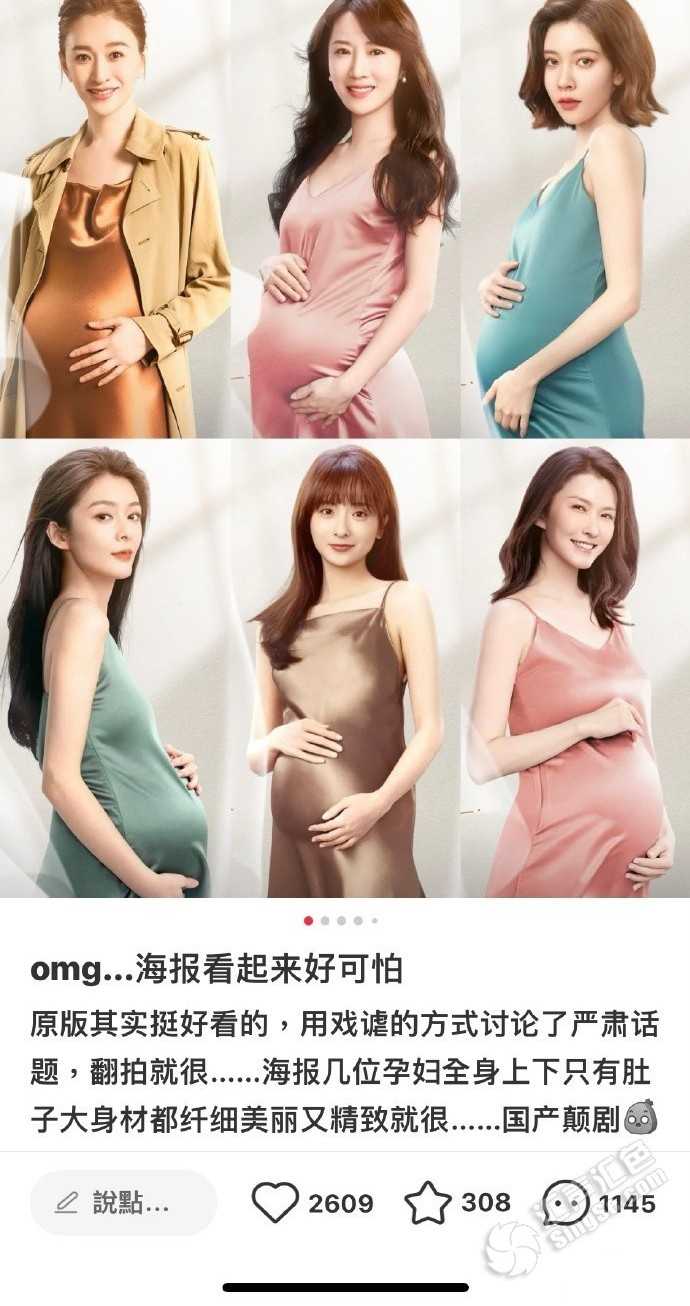
Task: Open the poster image full screen
Action: click(345, 450)
